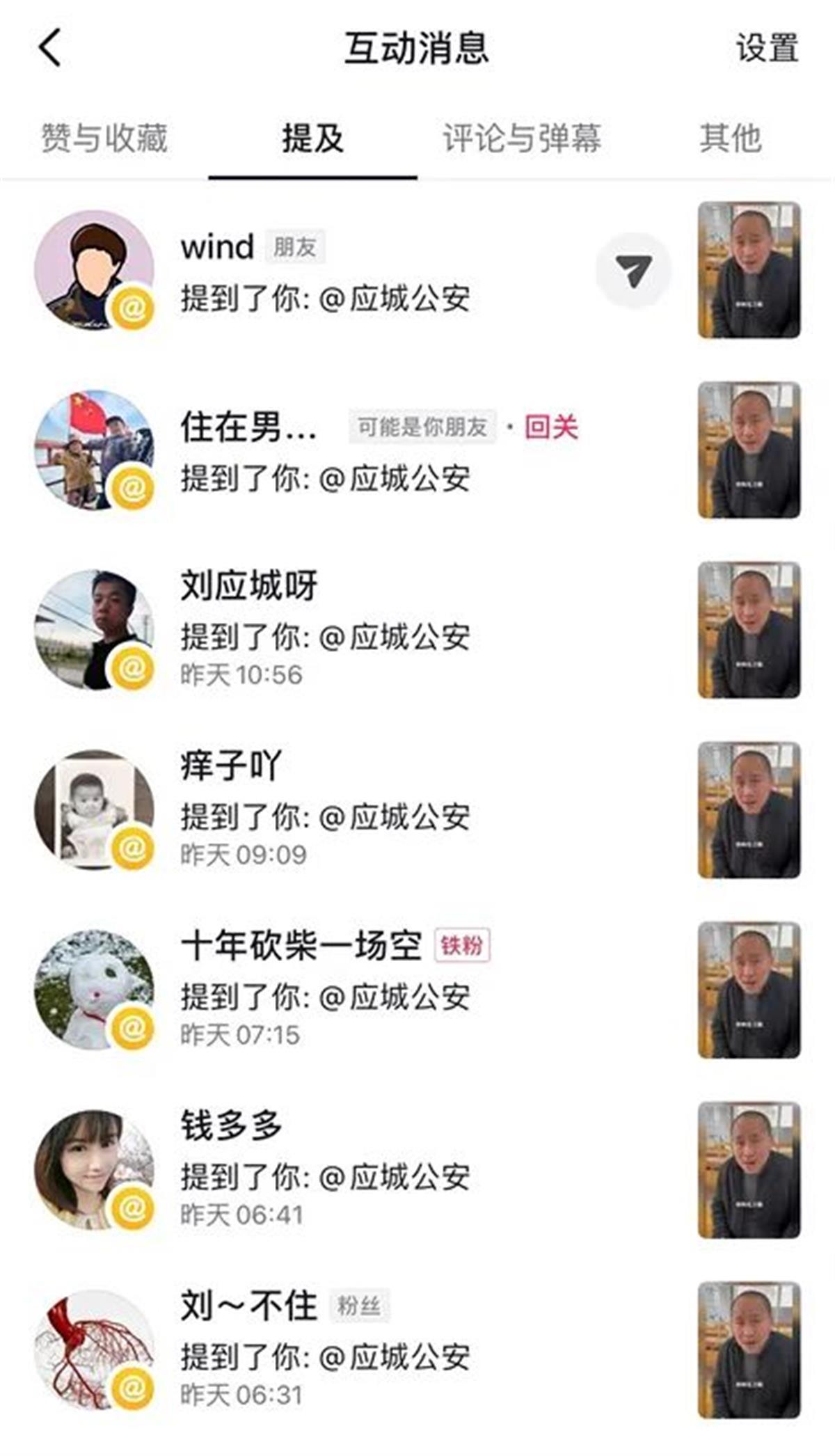Send a message to wind
The height and width of the screenshot is (1456, 835).
633,271
